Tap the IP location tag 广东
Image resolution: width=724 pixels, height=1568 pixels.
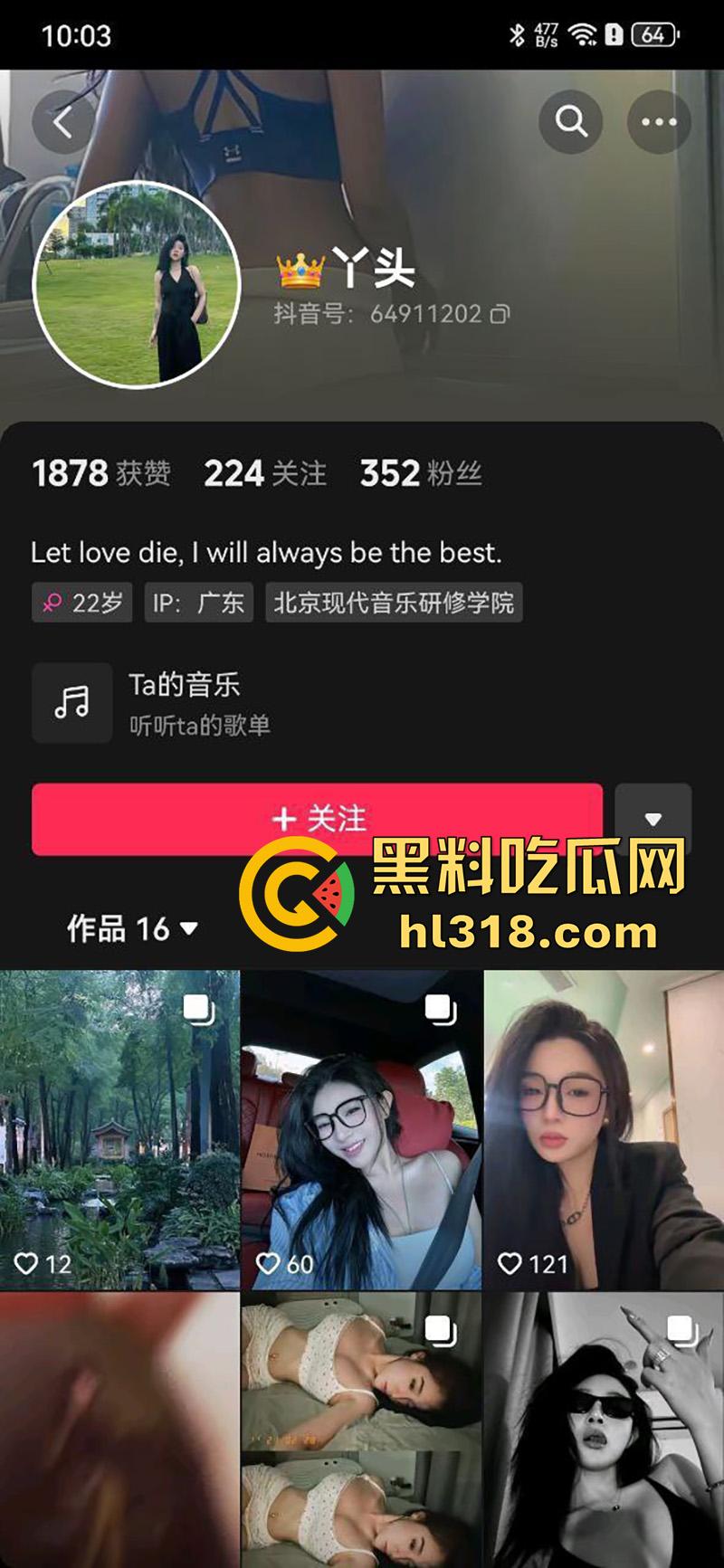pos(198,602)
